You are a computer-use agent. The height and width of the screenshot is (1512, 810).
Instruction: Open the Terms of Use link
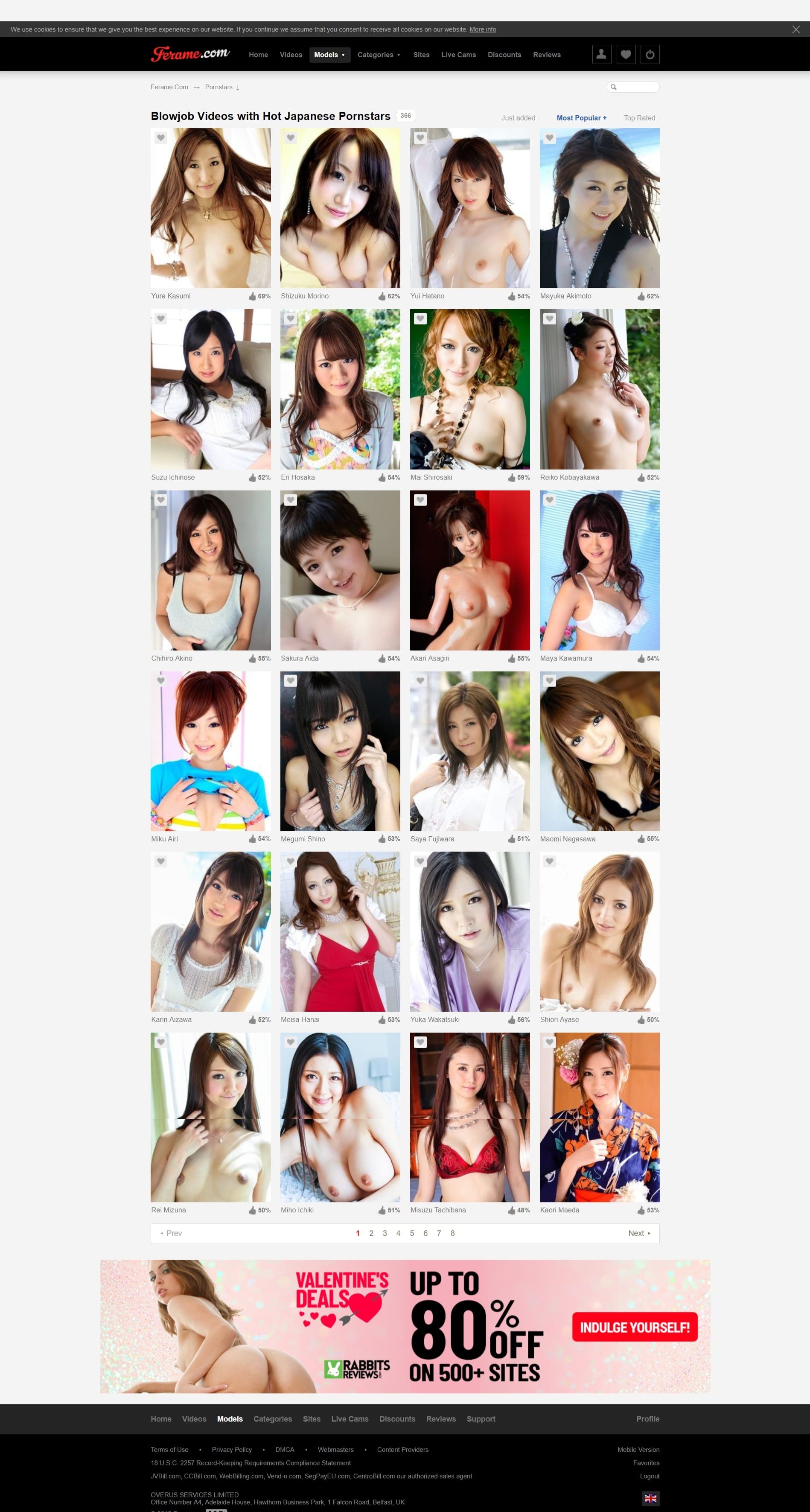tap(169, 1450)
